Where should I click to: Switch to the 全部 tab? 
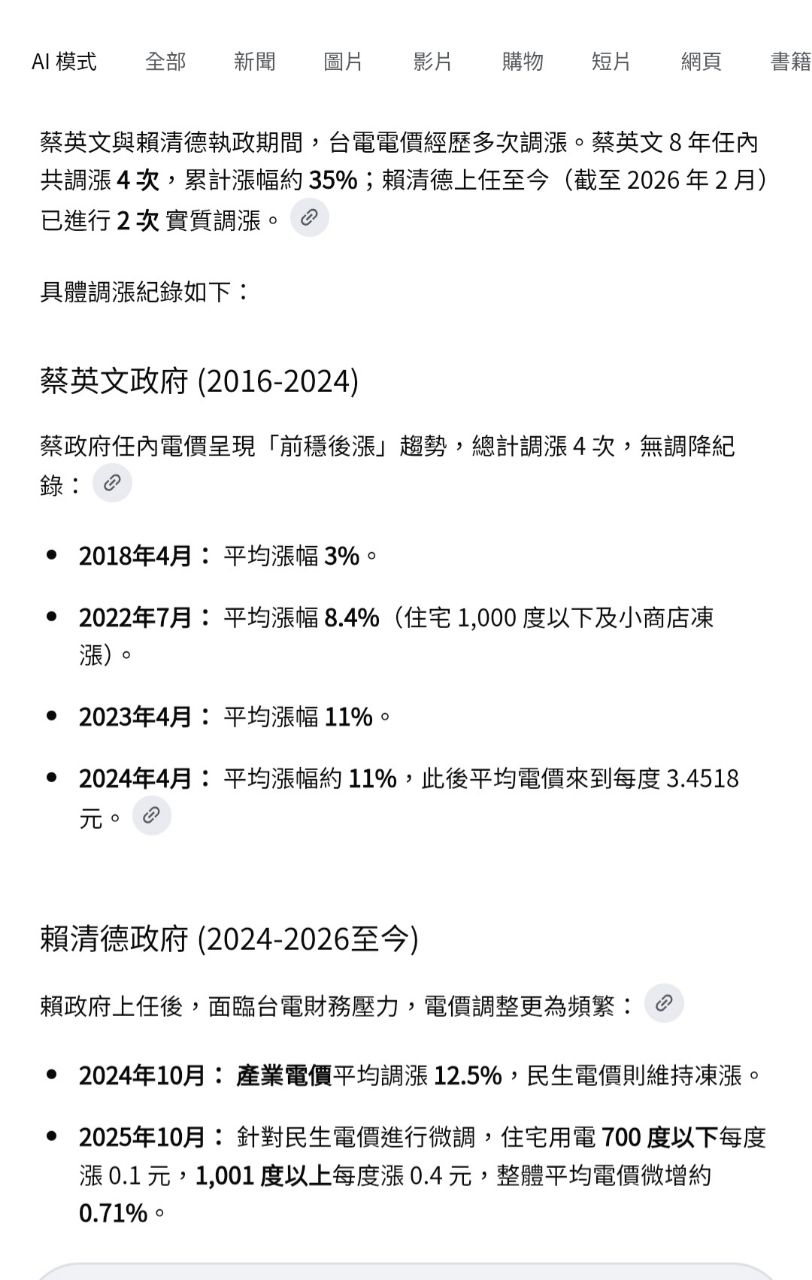[x=165, y=62]
